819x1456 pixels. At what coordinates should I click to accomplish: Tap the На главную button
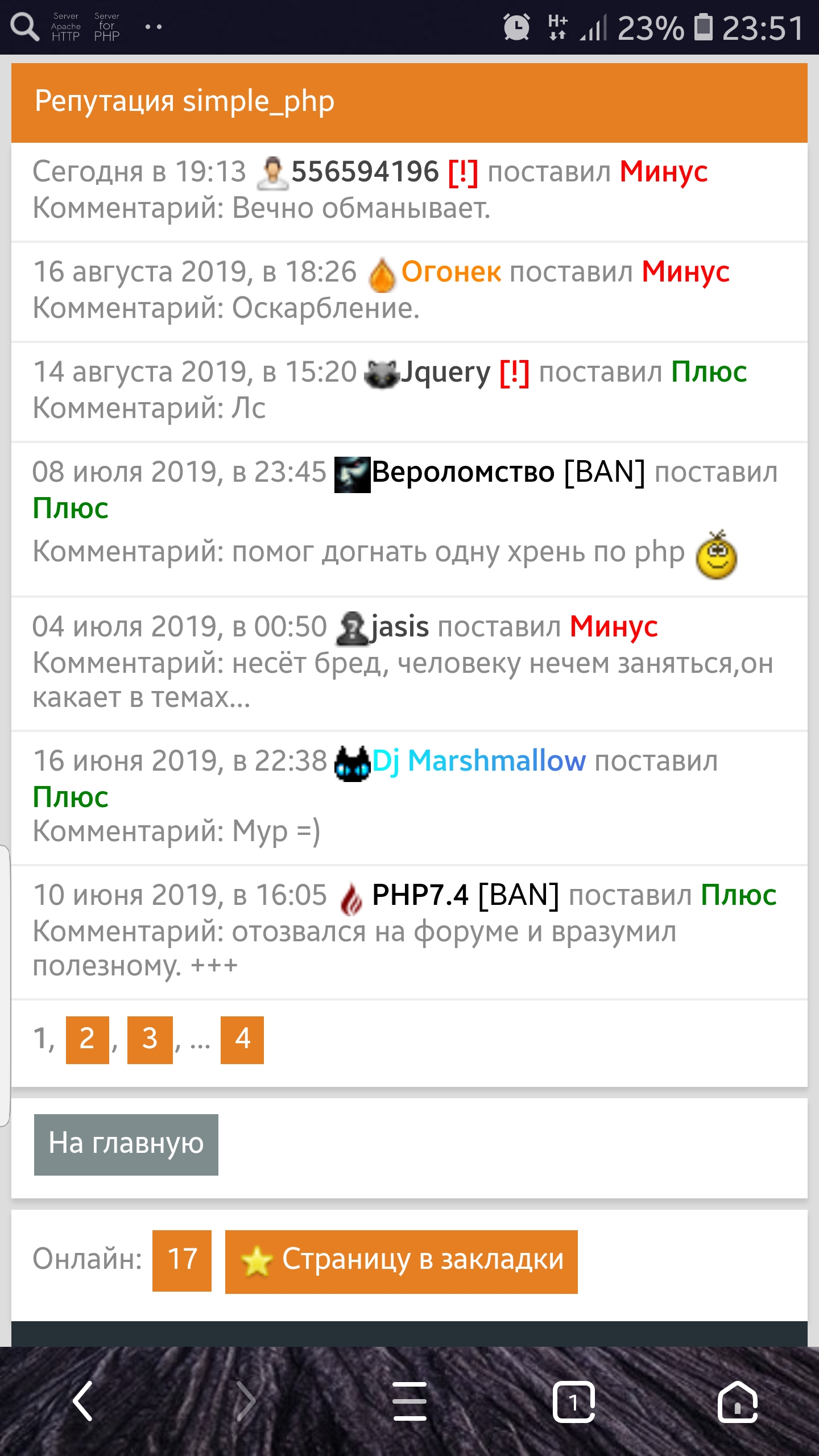pyautogui.click(x=126, y=1144)
